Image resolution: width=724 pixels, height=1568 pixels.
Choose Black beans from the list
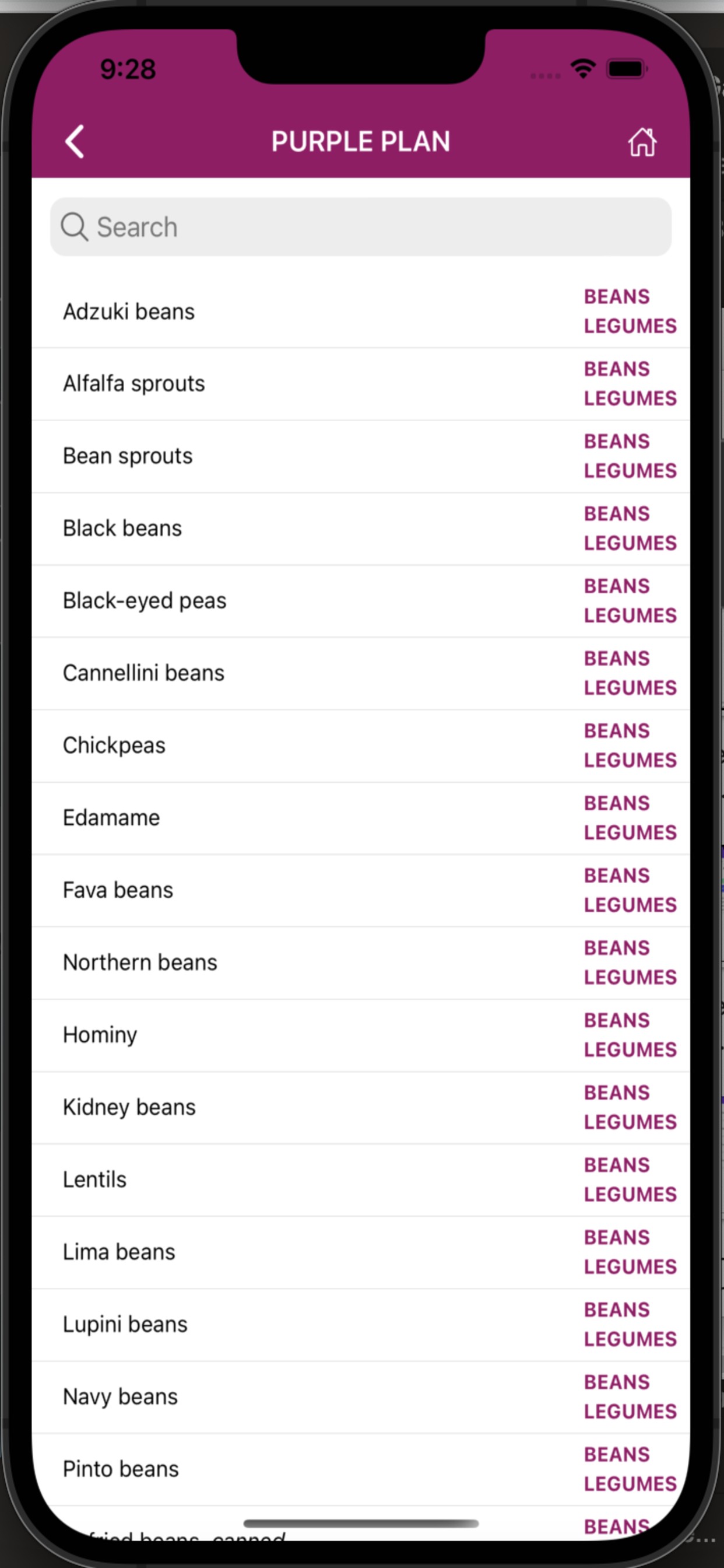(x=122, y=528)
